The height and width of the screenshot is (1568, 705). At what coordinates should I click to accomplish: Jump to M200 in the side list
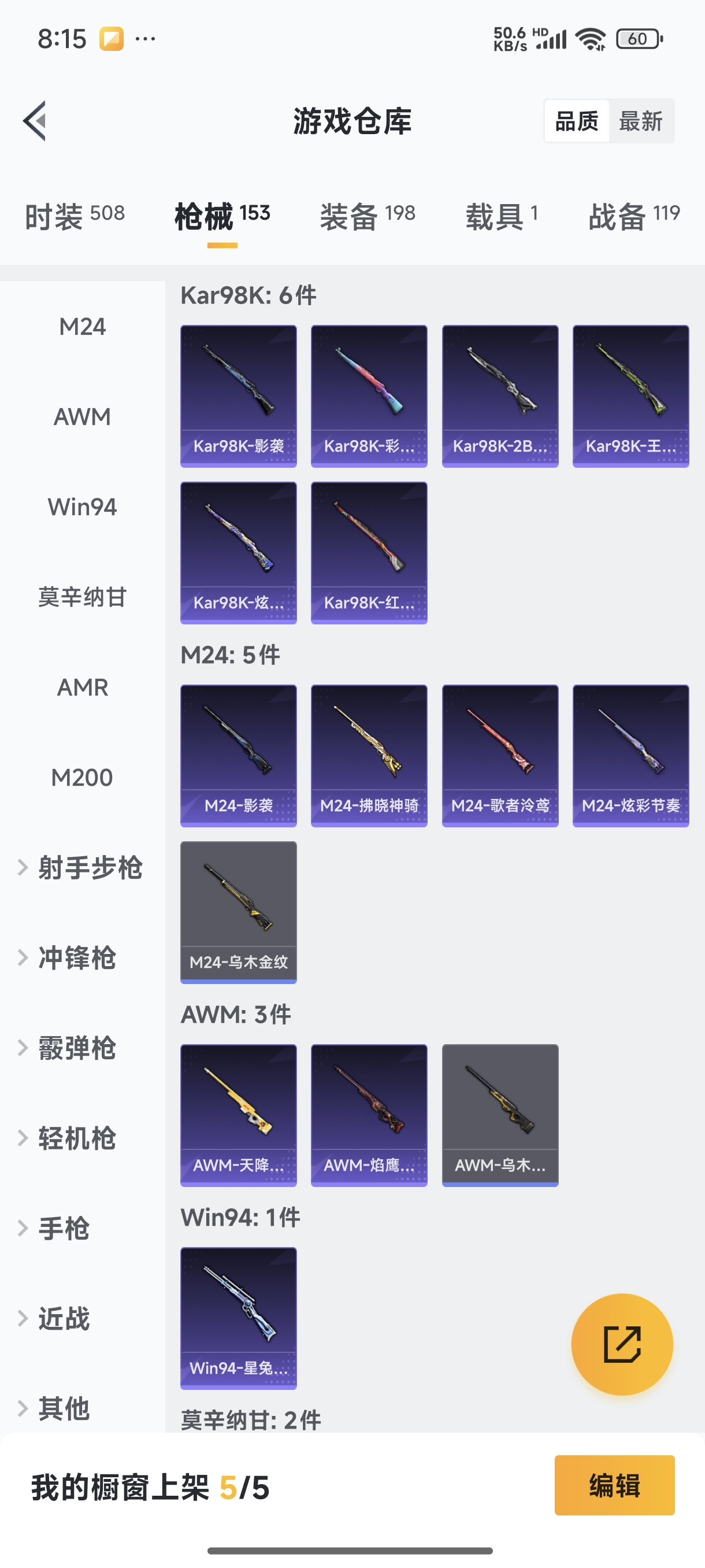point(82,777)
